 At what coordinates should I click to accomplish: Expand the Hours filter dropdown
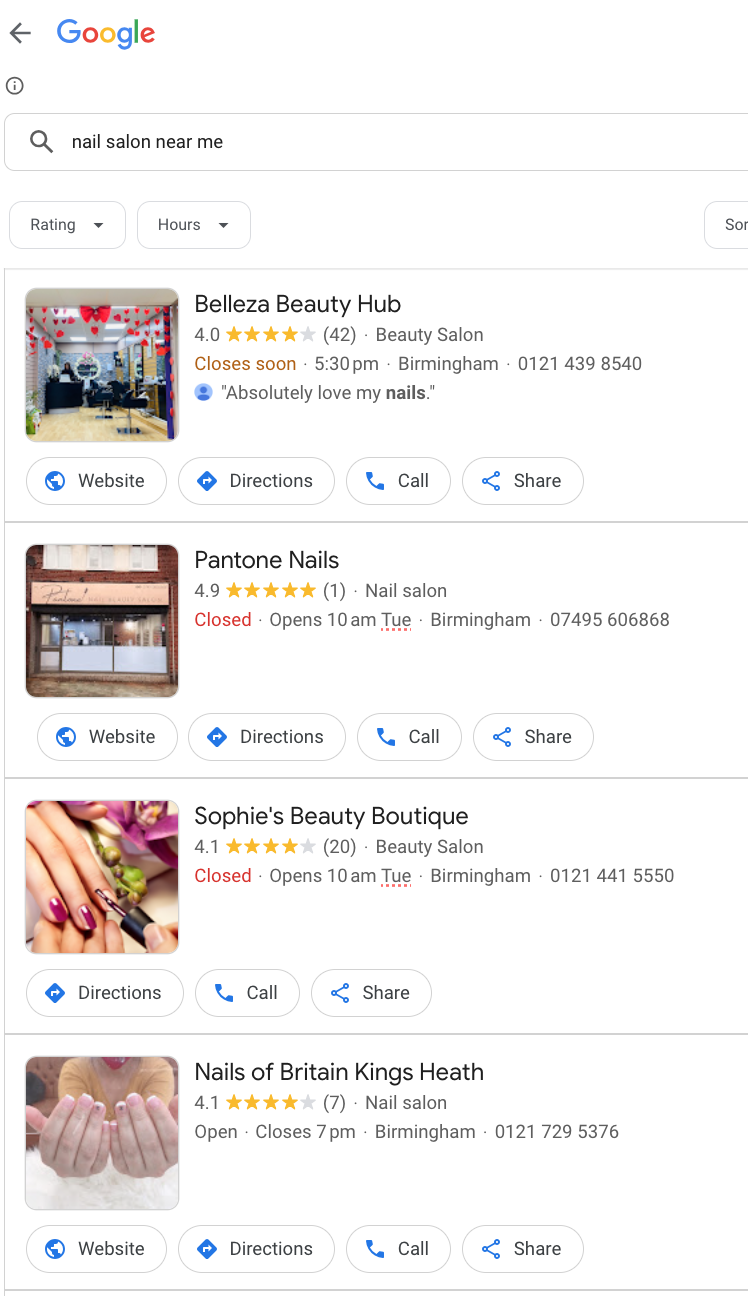pyautogui.click(x=193, y=225)
